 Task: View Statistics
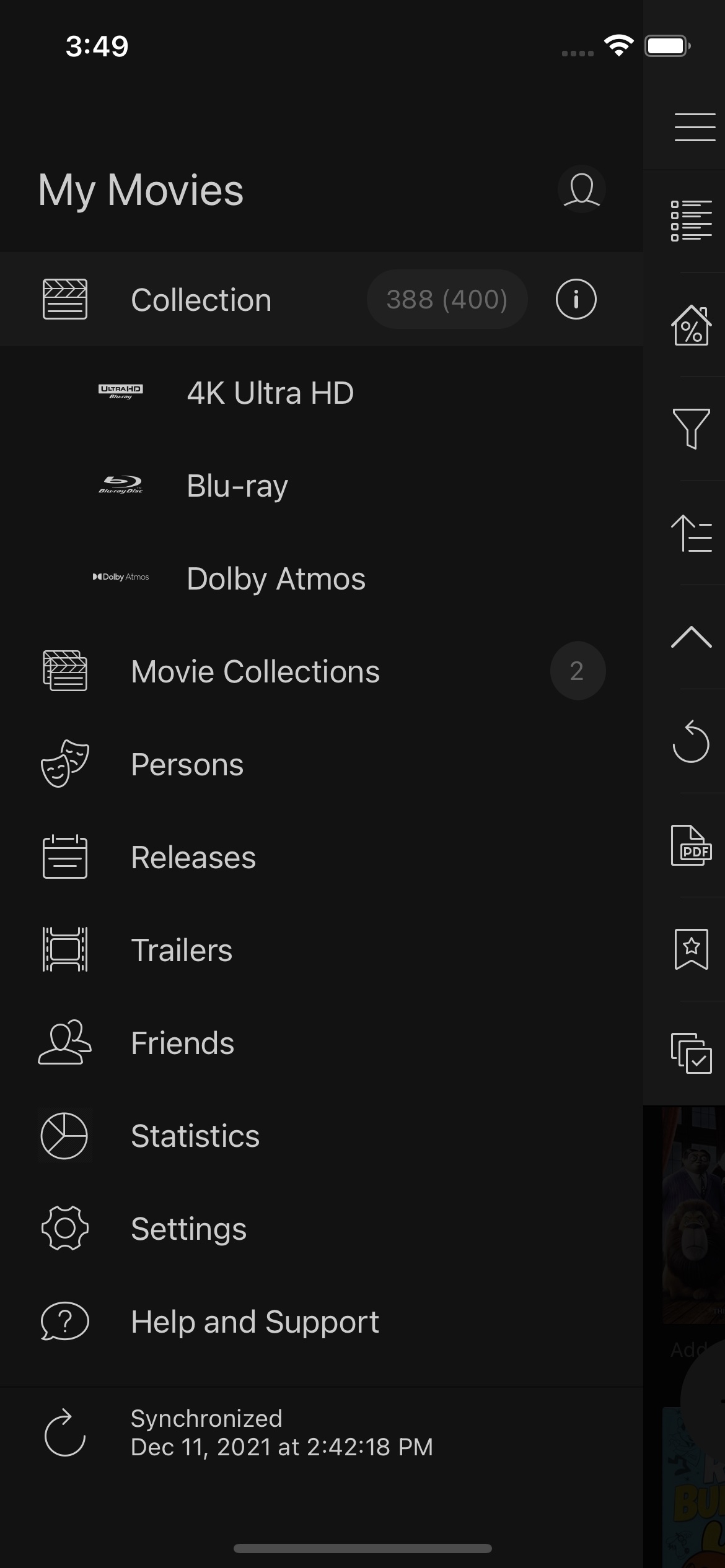click(x=195, y=1136)
